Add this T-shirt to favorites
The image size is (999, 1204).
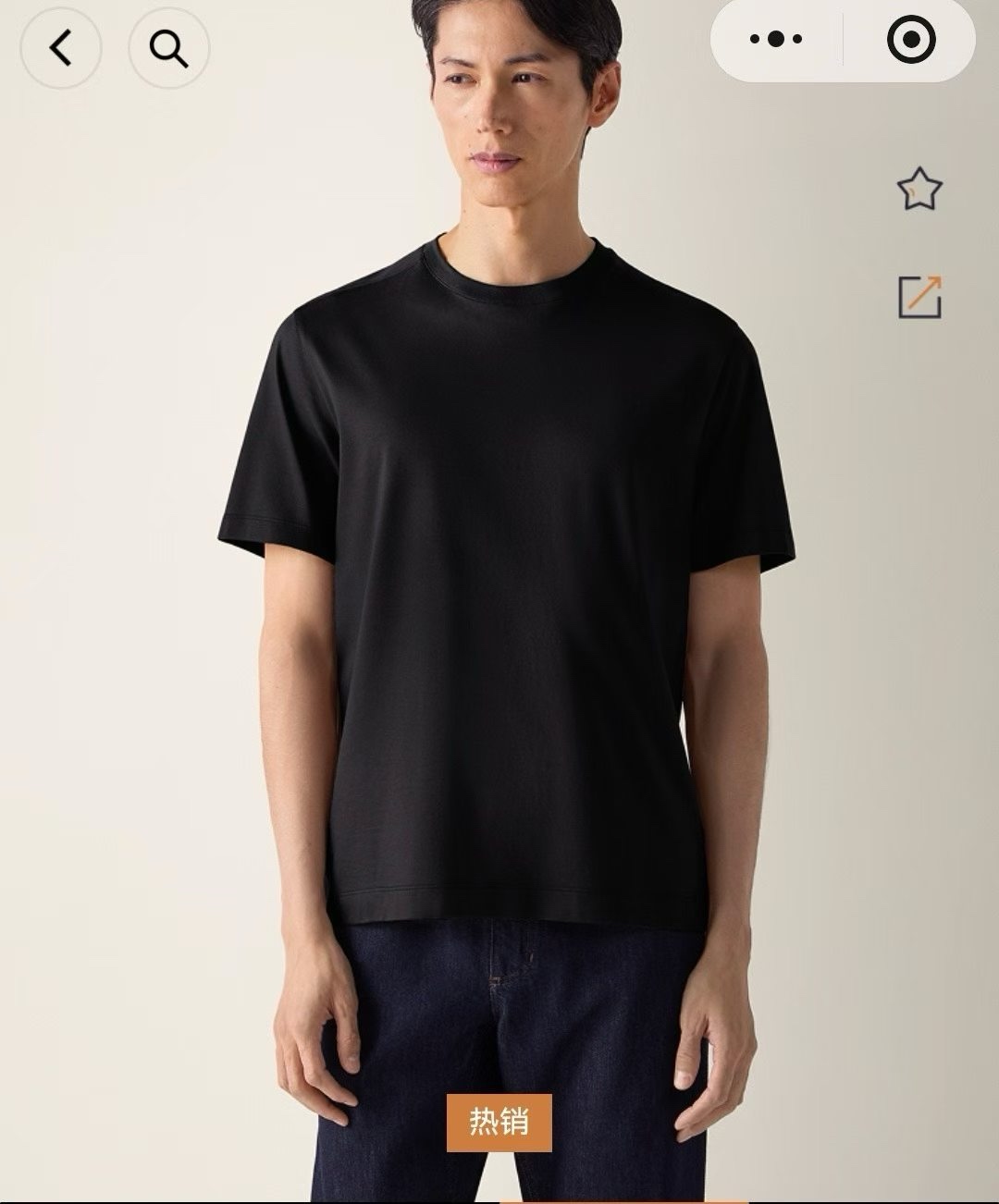pos(919,189)
